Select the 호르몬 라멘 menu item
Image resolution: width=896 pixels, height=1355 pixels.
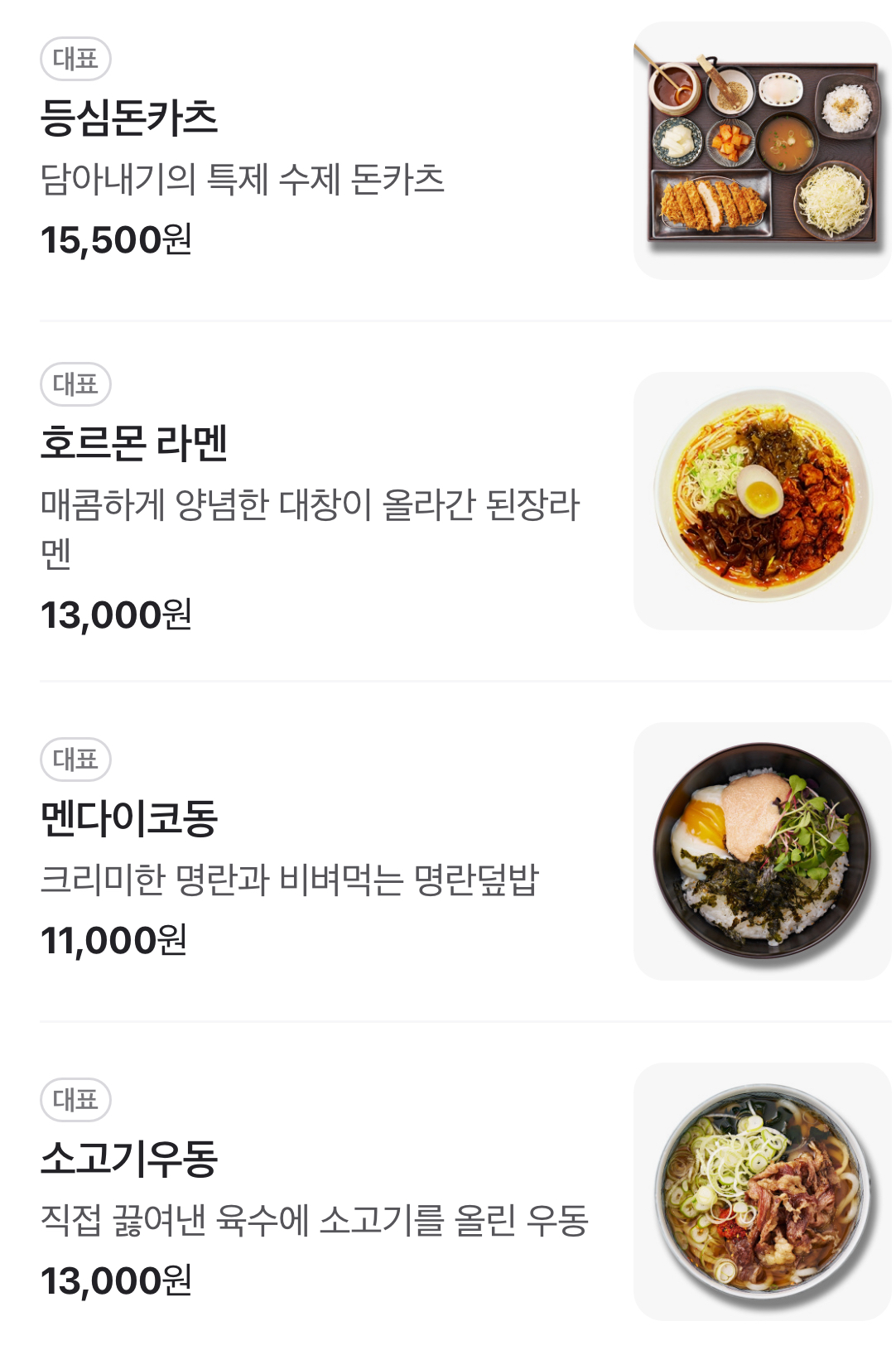point(134,442)
